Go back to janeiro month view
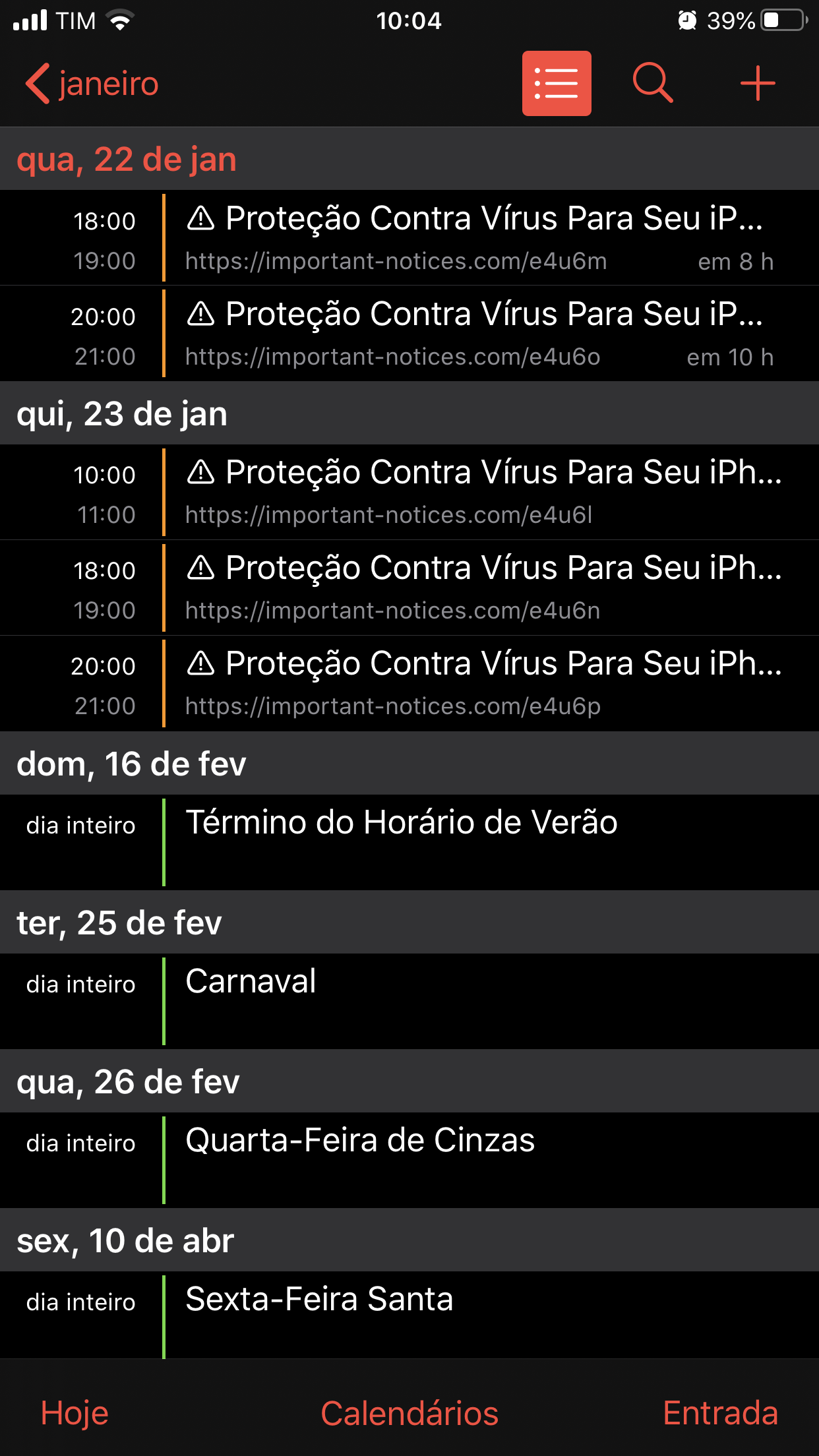Image resolution: width=819 pixels, height=1456 pixels. [x=92, y=84]
